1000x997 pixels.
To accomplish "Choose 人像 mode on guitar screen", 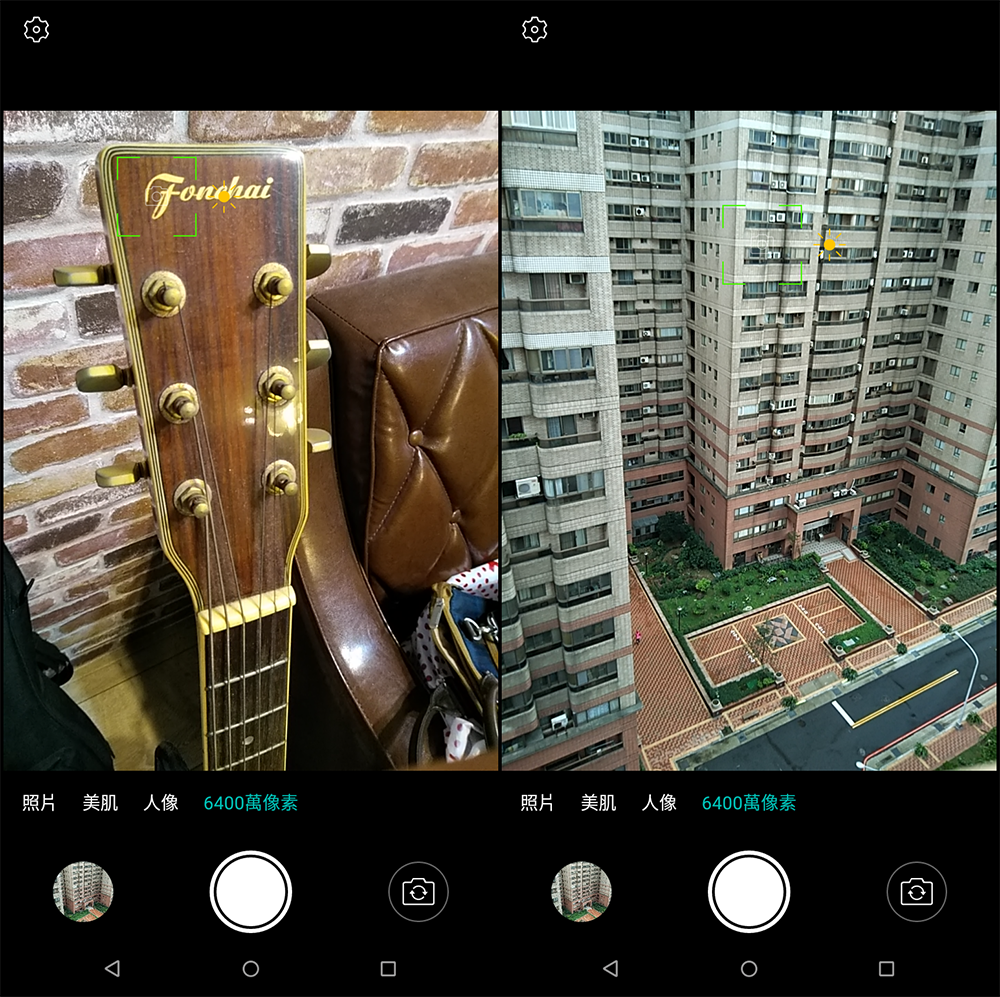I will pyautogui.click(x=160, y=803).
